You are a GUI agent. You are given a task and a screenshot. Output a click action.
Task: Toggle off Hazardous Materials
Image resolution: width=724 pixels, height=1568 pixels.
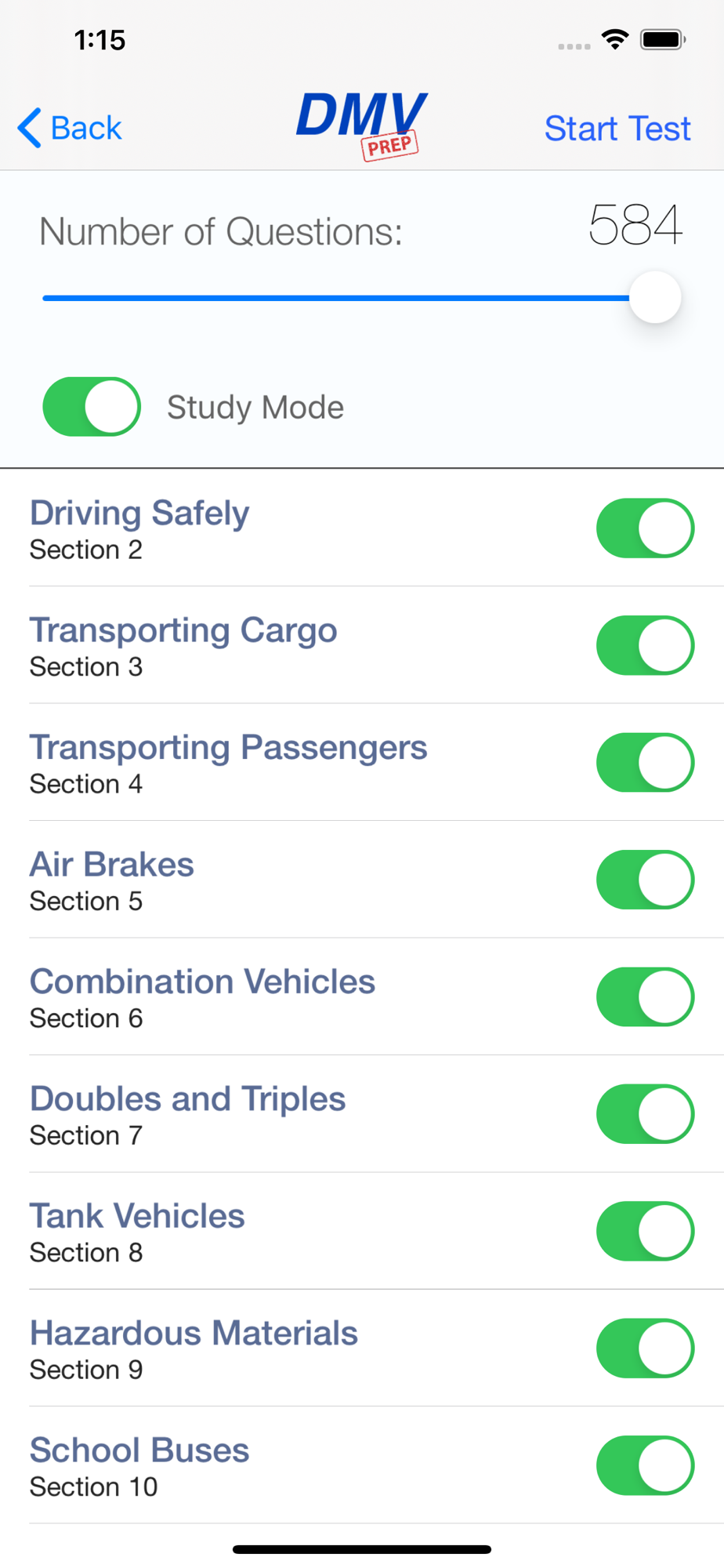[645, 1348]
